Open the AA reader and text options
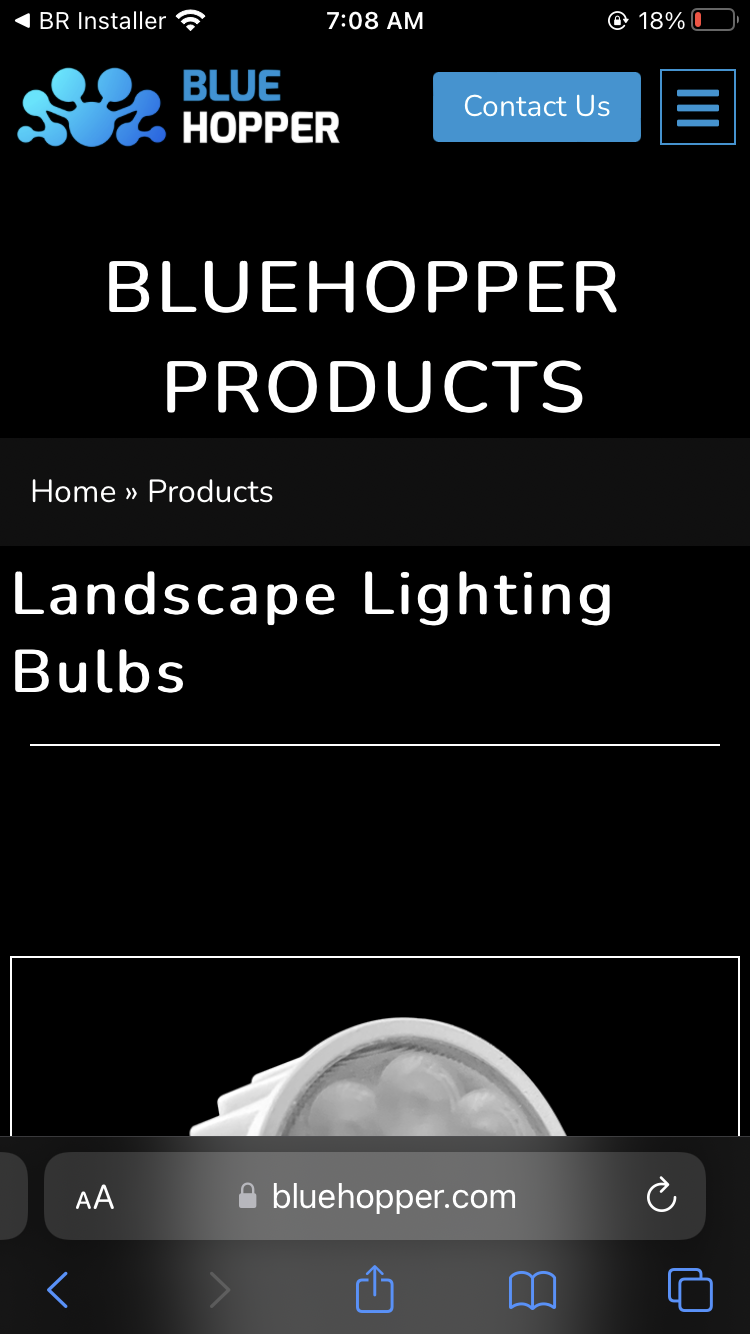This screenshot has width=750, height=1334. pyautogui.click(x=95, y=1197)
